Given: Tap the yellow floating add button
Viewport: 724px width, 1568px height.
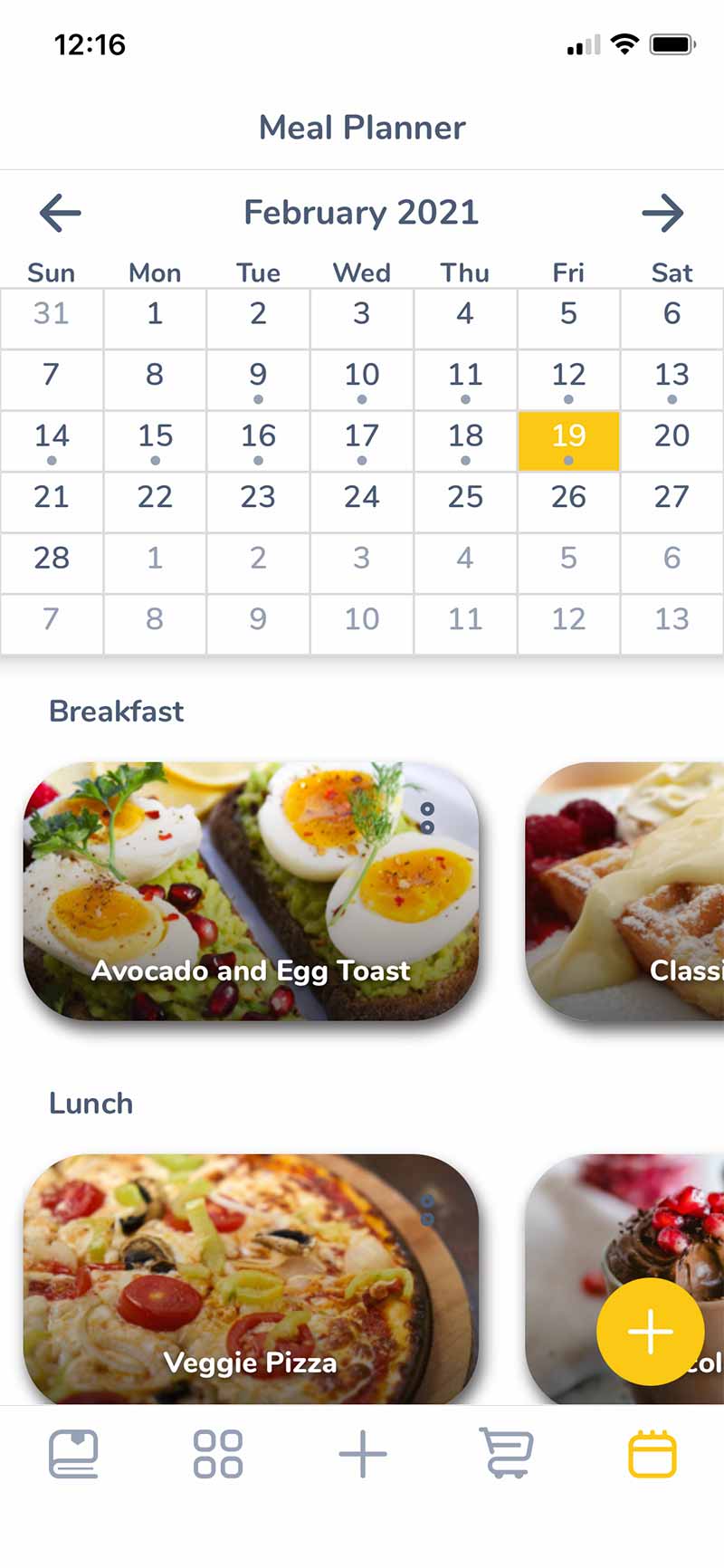Looking at the screenshot, I should pyautogui.click(x=650, y=1332).
